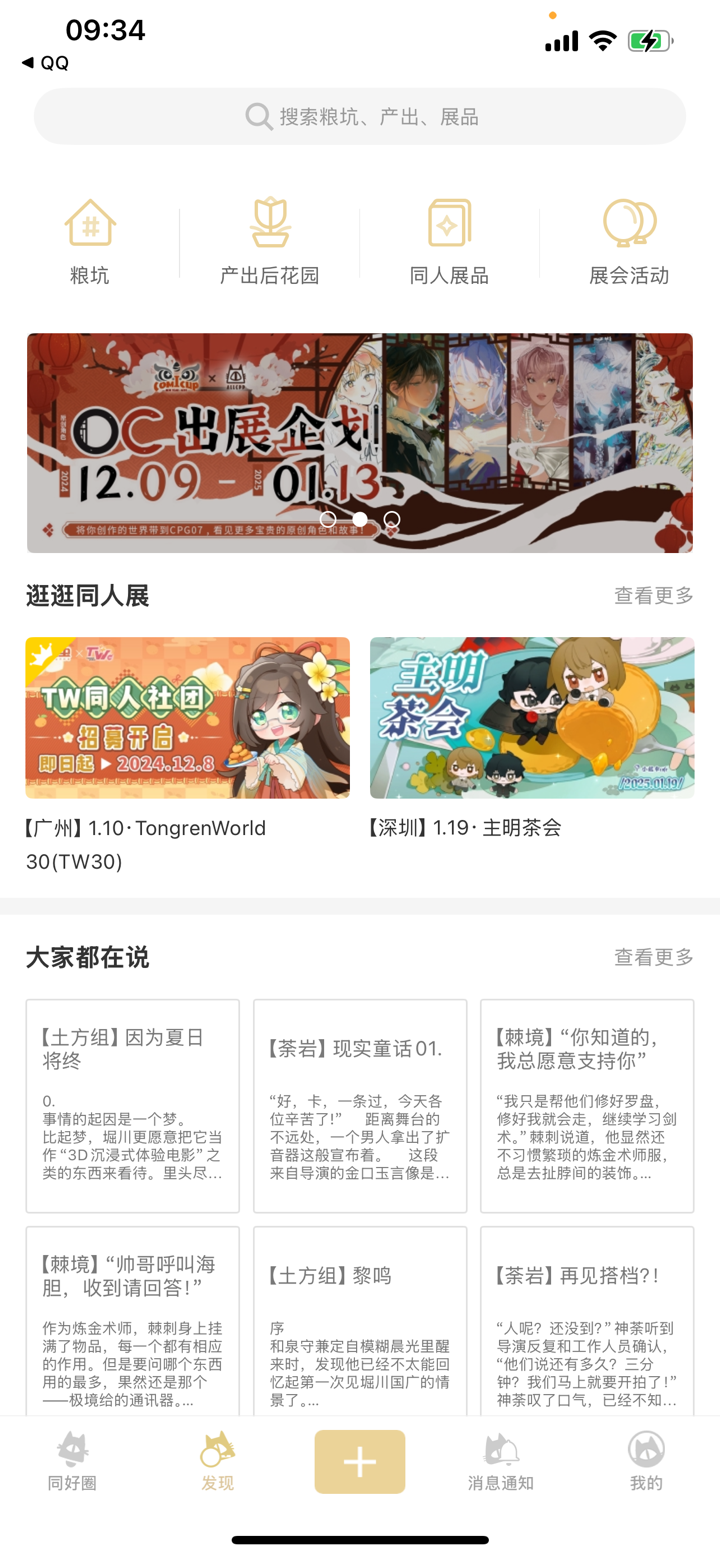Open 查看更多 beside 大家都在说
Screen dimensions: 720x1558
pyautogui.click(x=653, y=957)
